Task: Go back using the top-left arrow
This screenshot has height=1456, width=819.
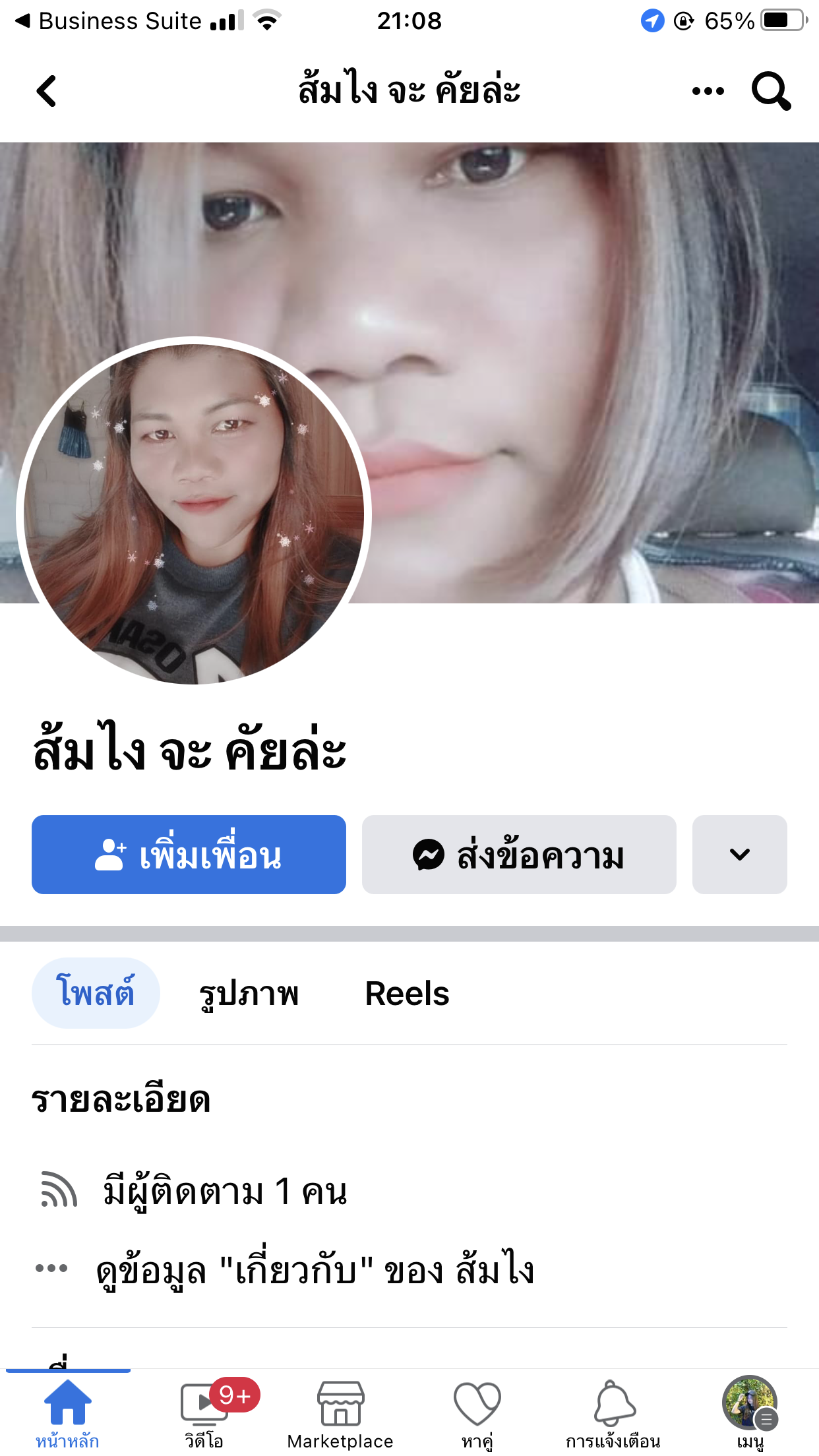Action: coord(46,91)
